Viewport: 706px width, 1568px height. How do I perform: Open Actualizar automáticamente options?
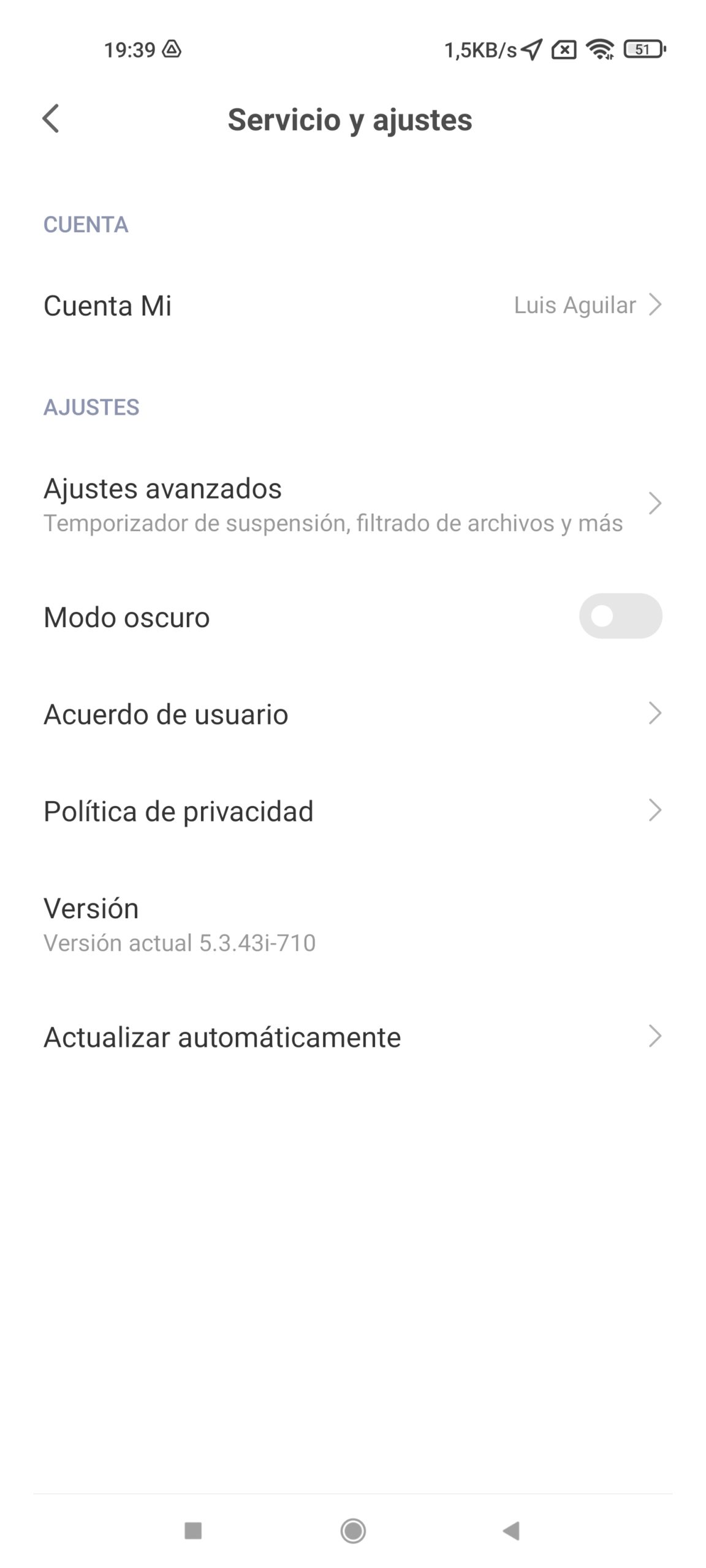coord(353,1036)
